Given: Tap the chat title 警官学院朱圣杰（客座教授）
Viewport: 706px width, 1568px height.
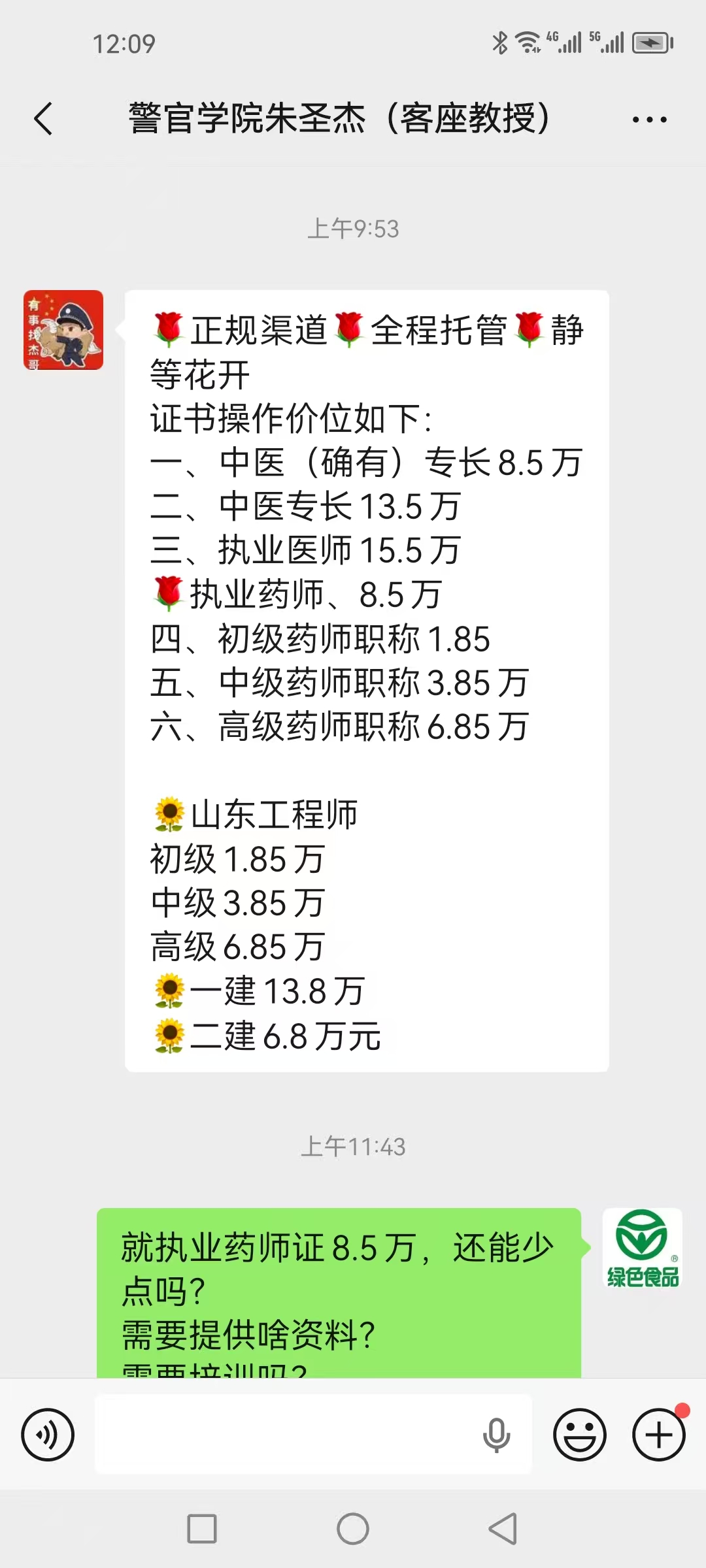Looking at the screenshot, I should [x=337, y=119].
